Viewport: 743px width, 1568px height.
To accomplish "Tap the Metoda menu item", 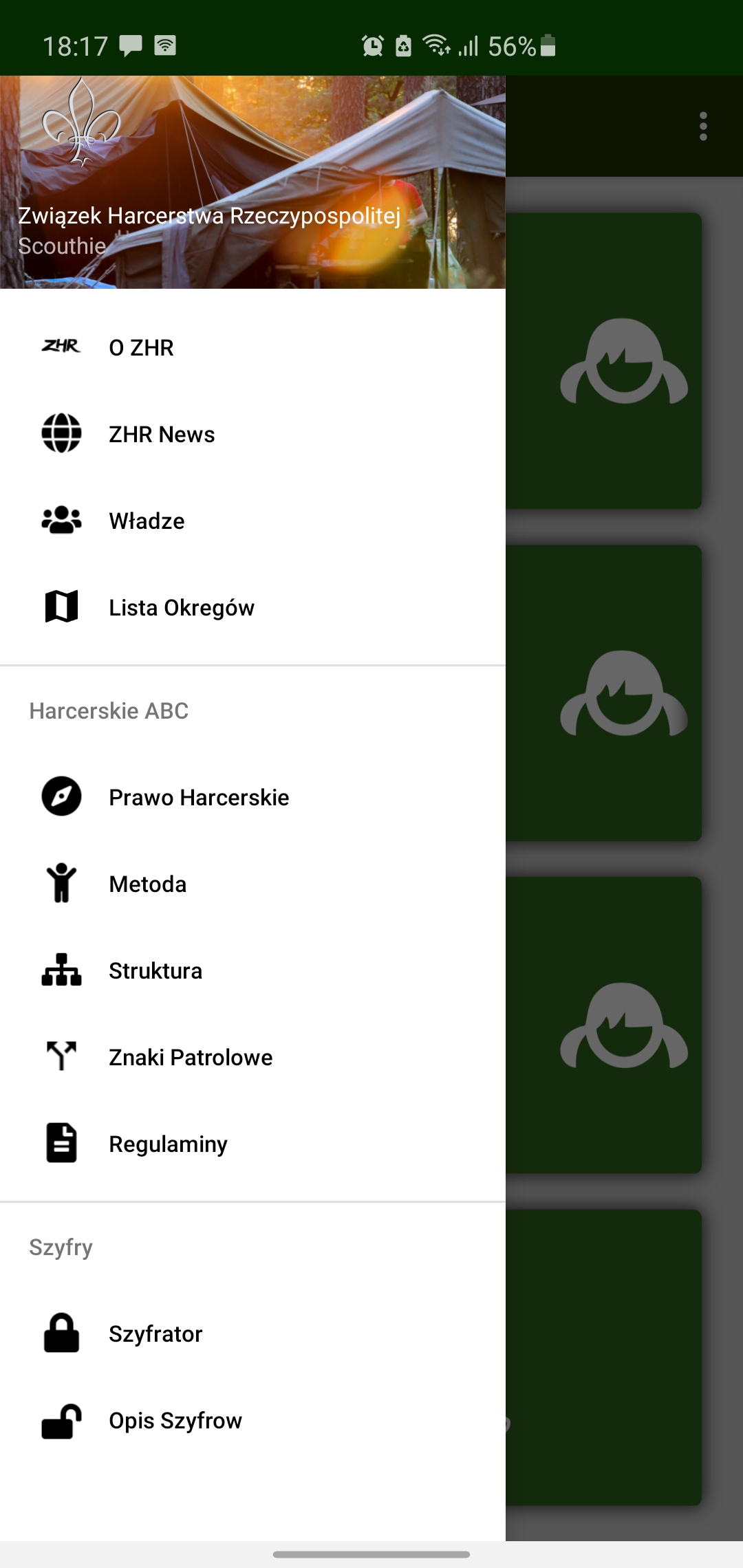I will 148,884.
